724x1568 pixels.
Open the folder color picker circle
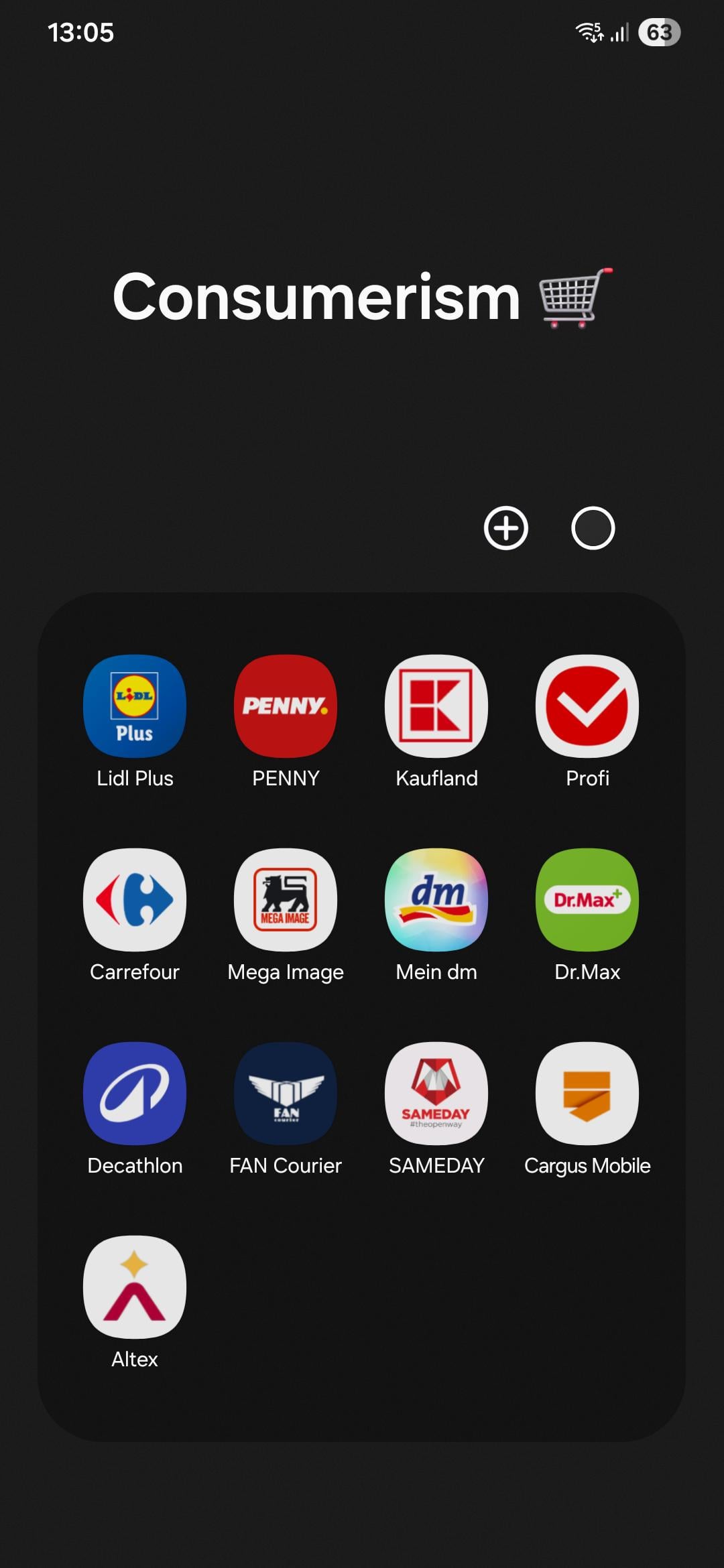[593, 528]
